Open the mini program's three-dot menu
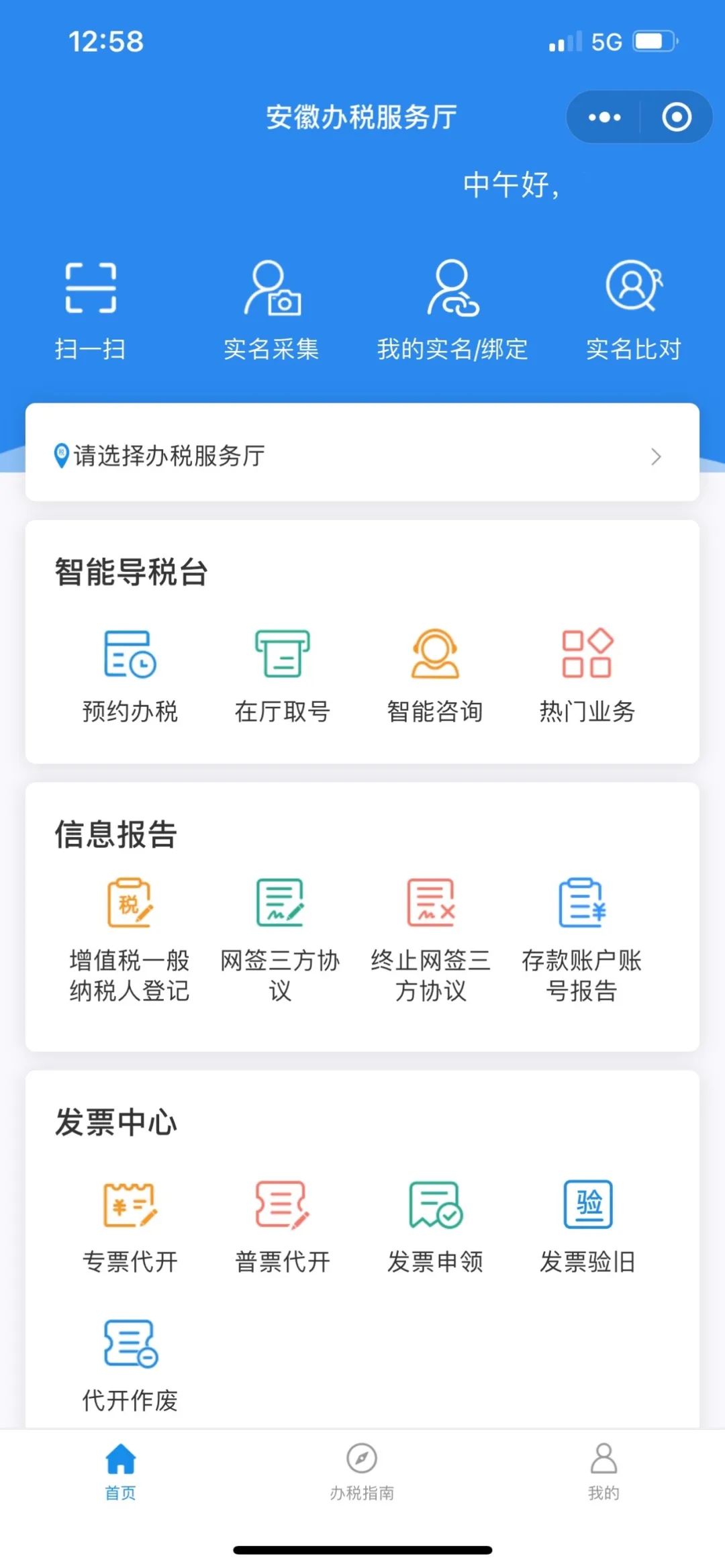The height and width of the screenshot is (1568, 725). [x=604, y=117]
